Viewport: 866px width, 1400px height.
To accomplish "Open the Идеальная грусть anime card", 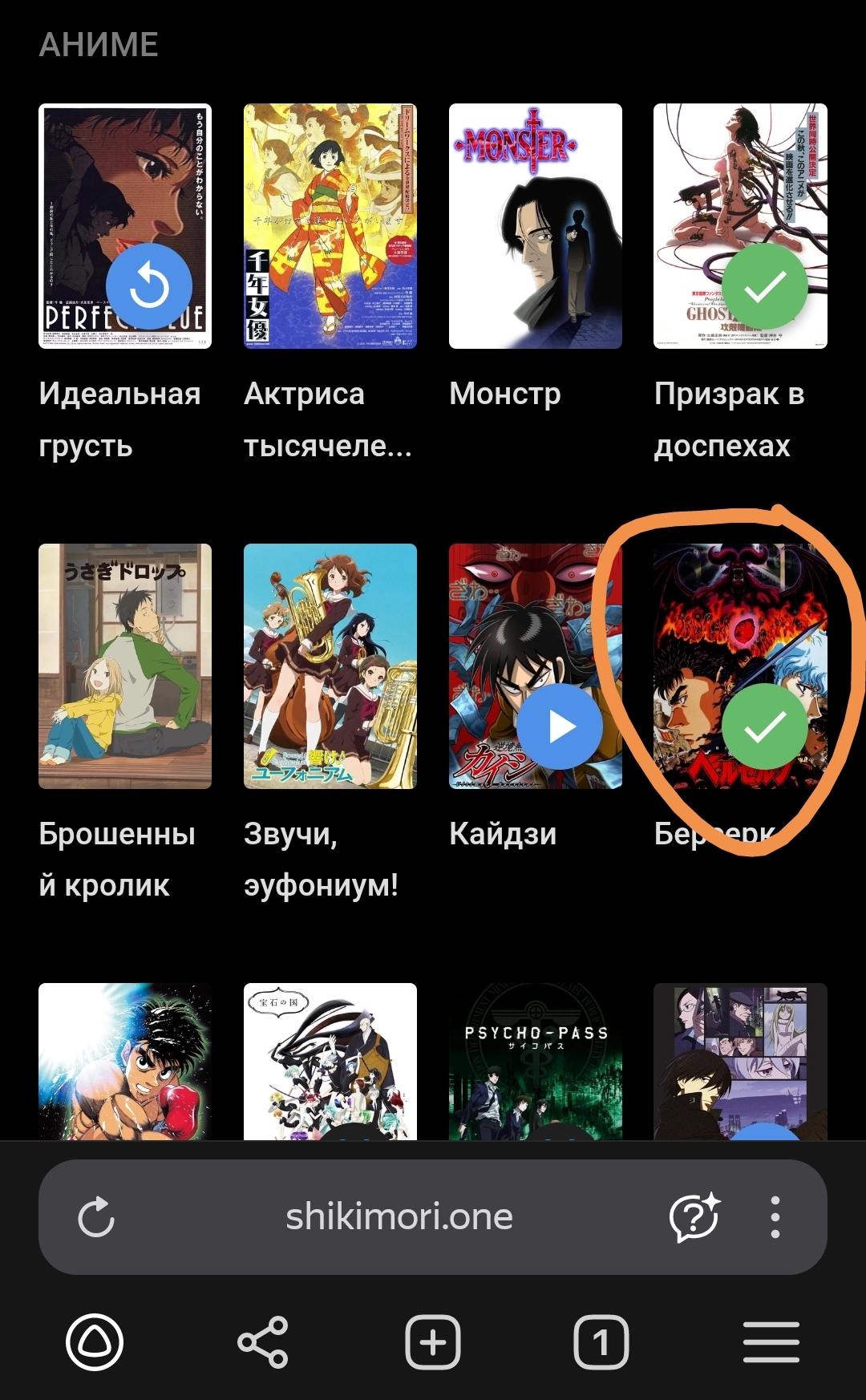I will [125, 225].
